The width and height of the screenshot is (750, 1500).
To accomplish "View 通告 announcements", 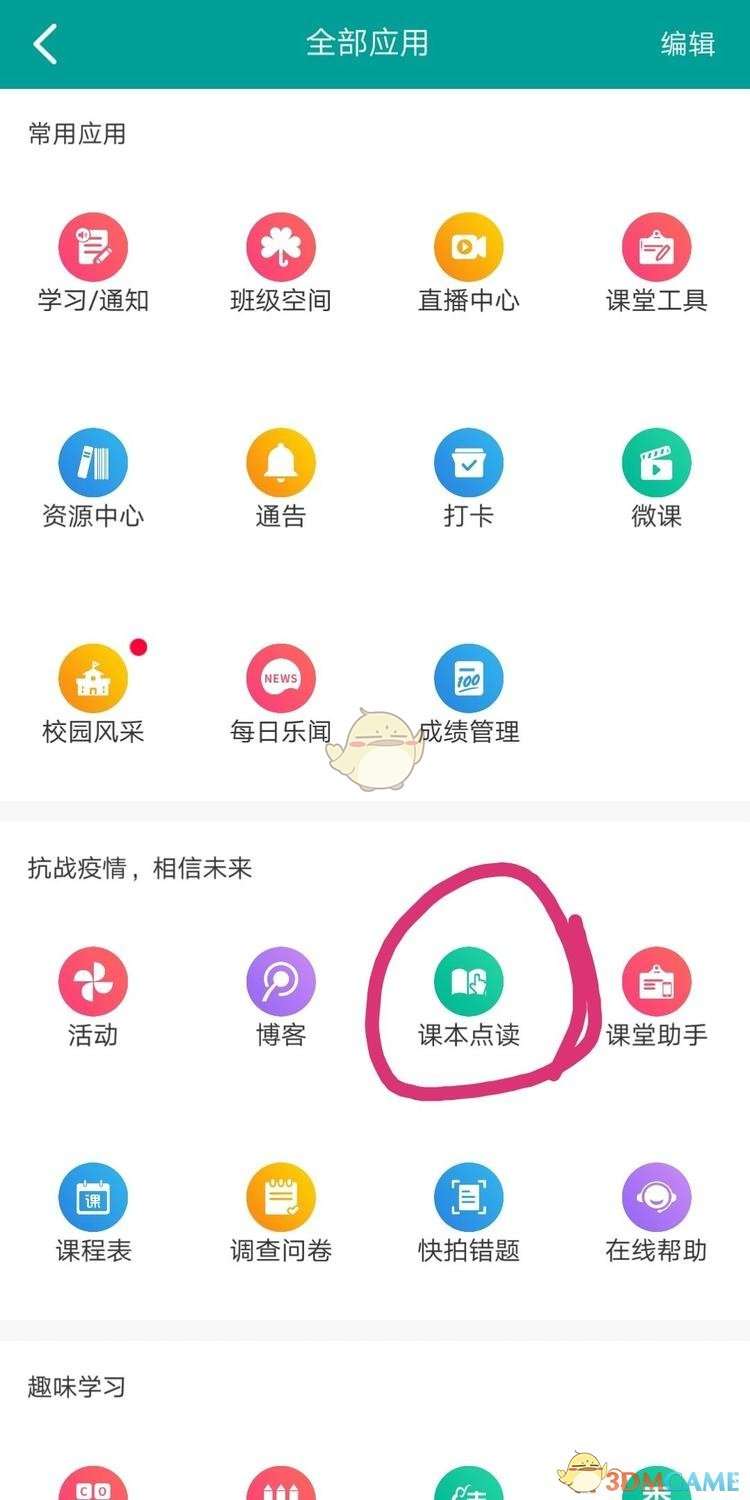I will [281, 463].
